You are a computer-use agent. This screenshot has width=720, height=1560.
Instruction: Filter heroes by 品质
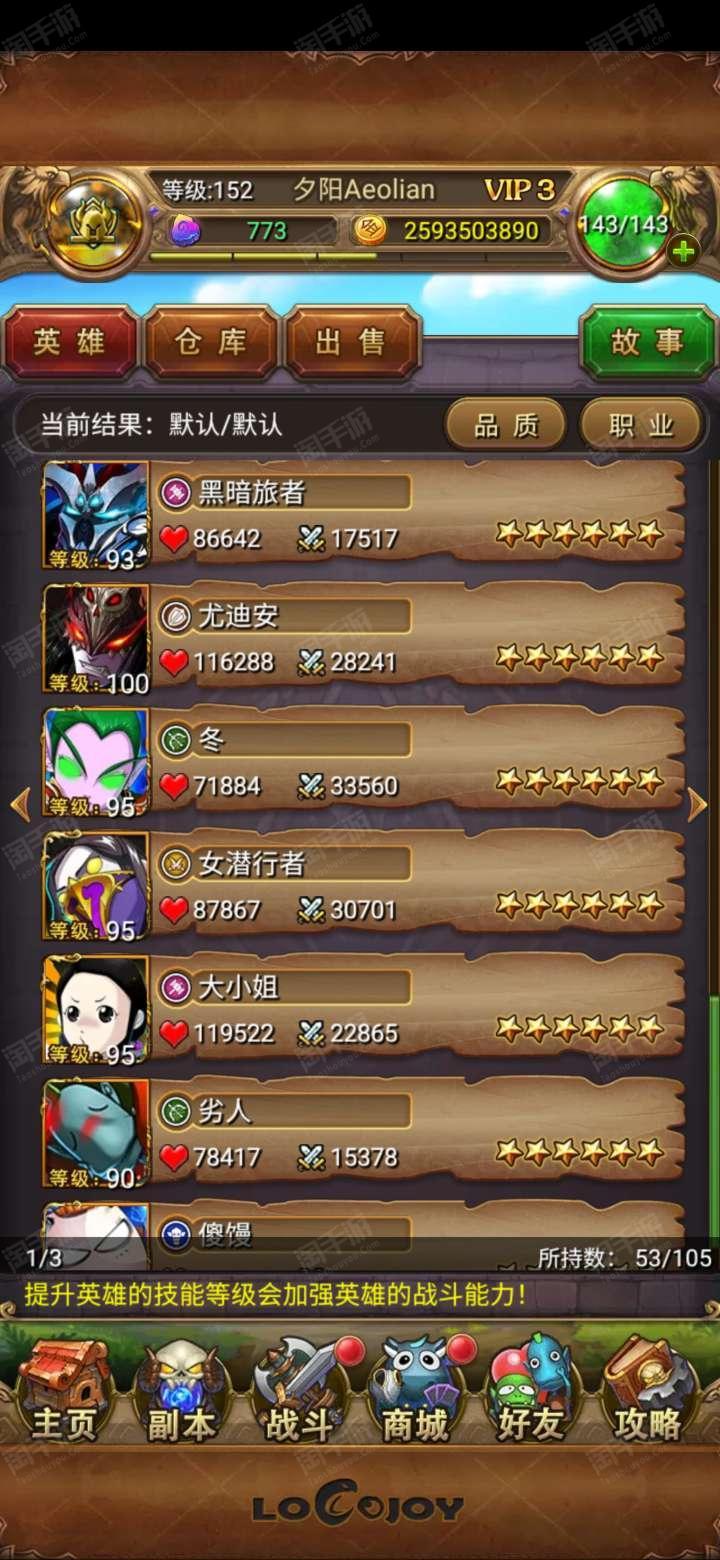click(505, 426)
